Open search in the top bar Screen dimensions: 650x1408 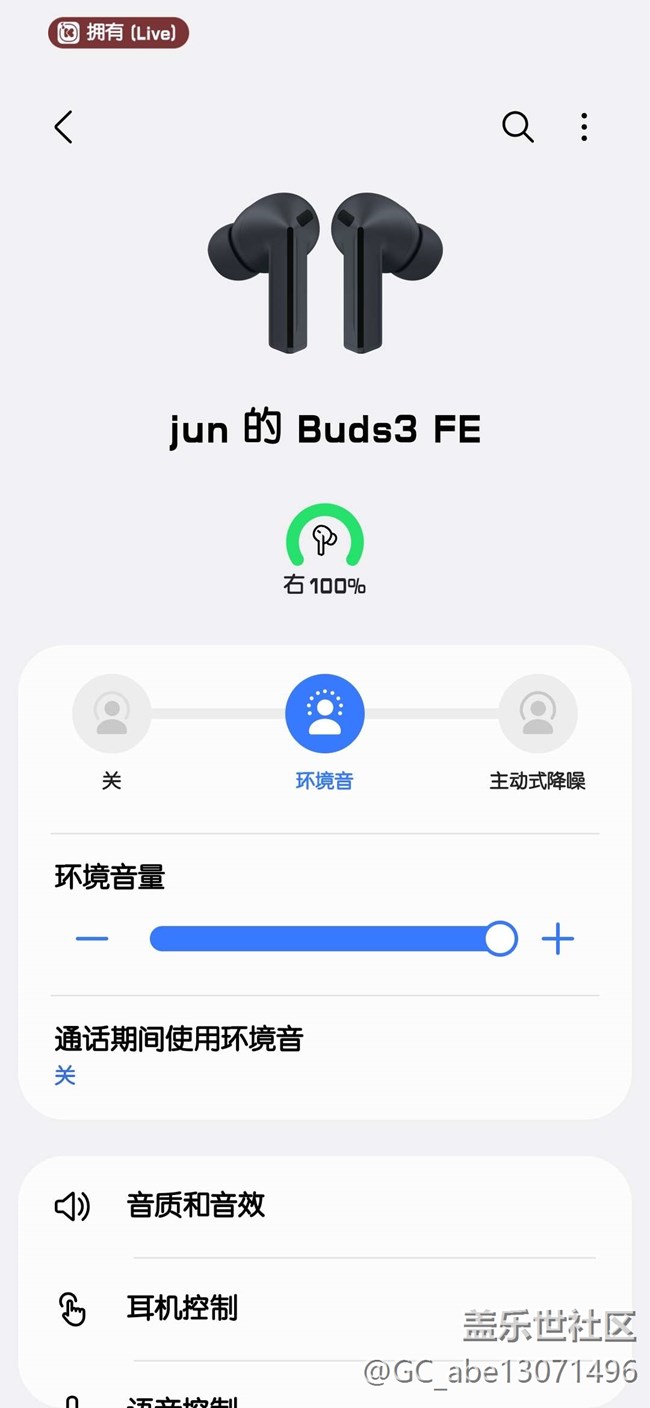(x=517, y=127)
